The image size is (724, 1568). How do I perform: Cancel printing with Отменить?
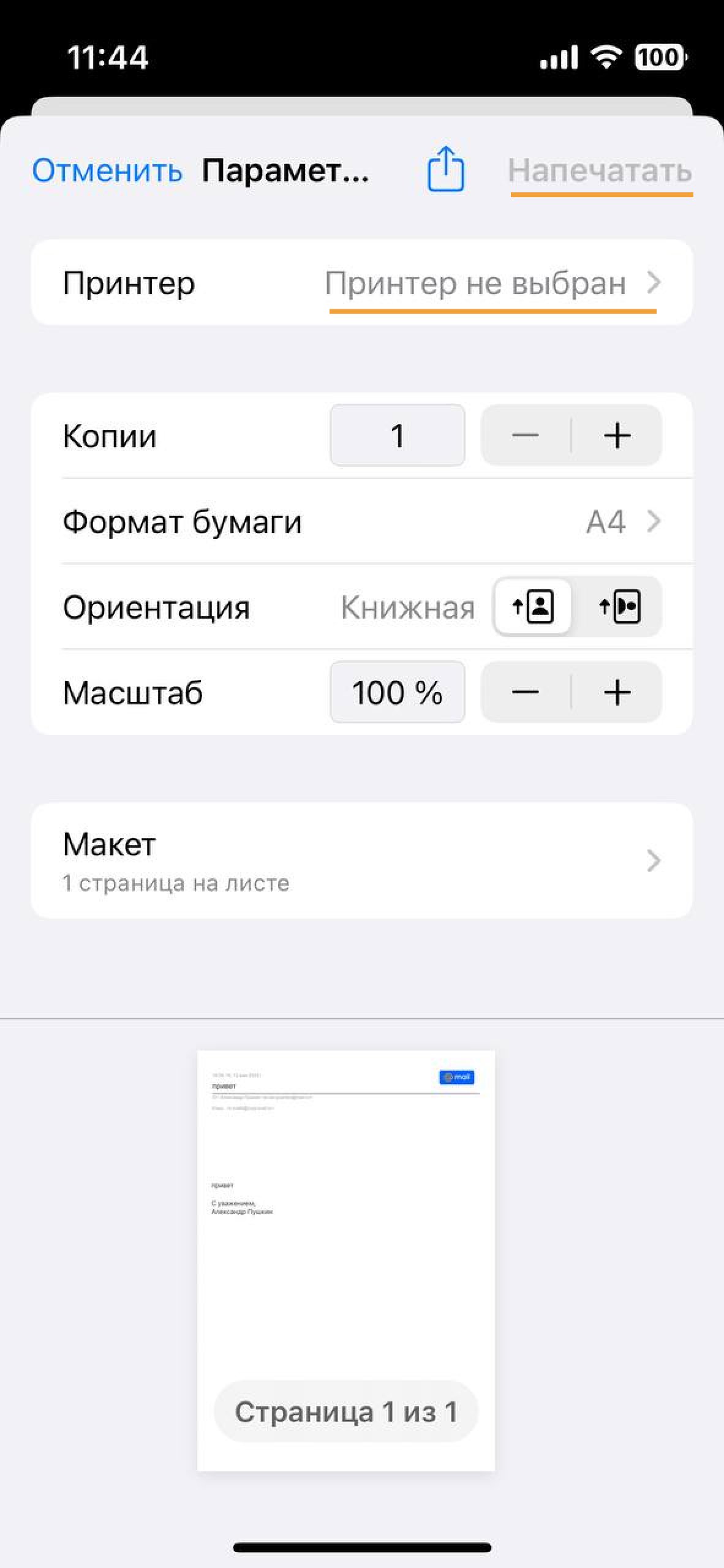pyautogui.click(x=107, y=170)
